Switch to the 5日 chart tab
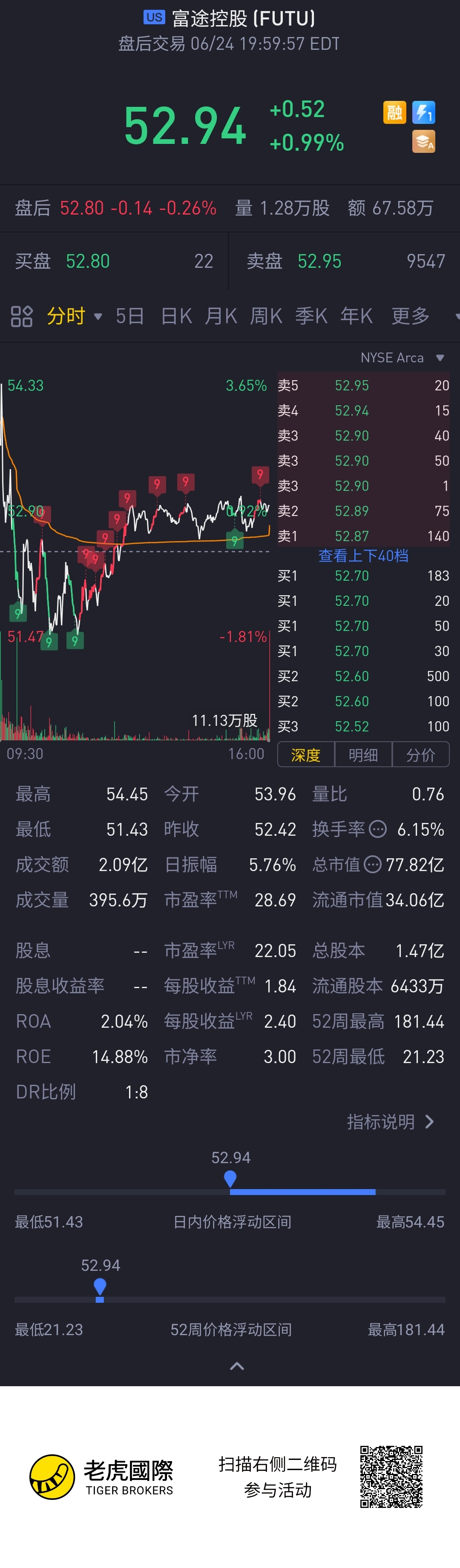 (x=130, y=316)
